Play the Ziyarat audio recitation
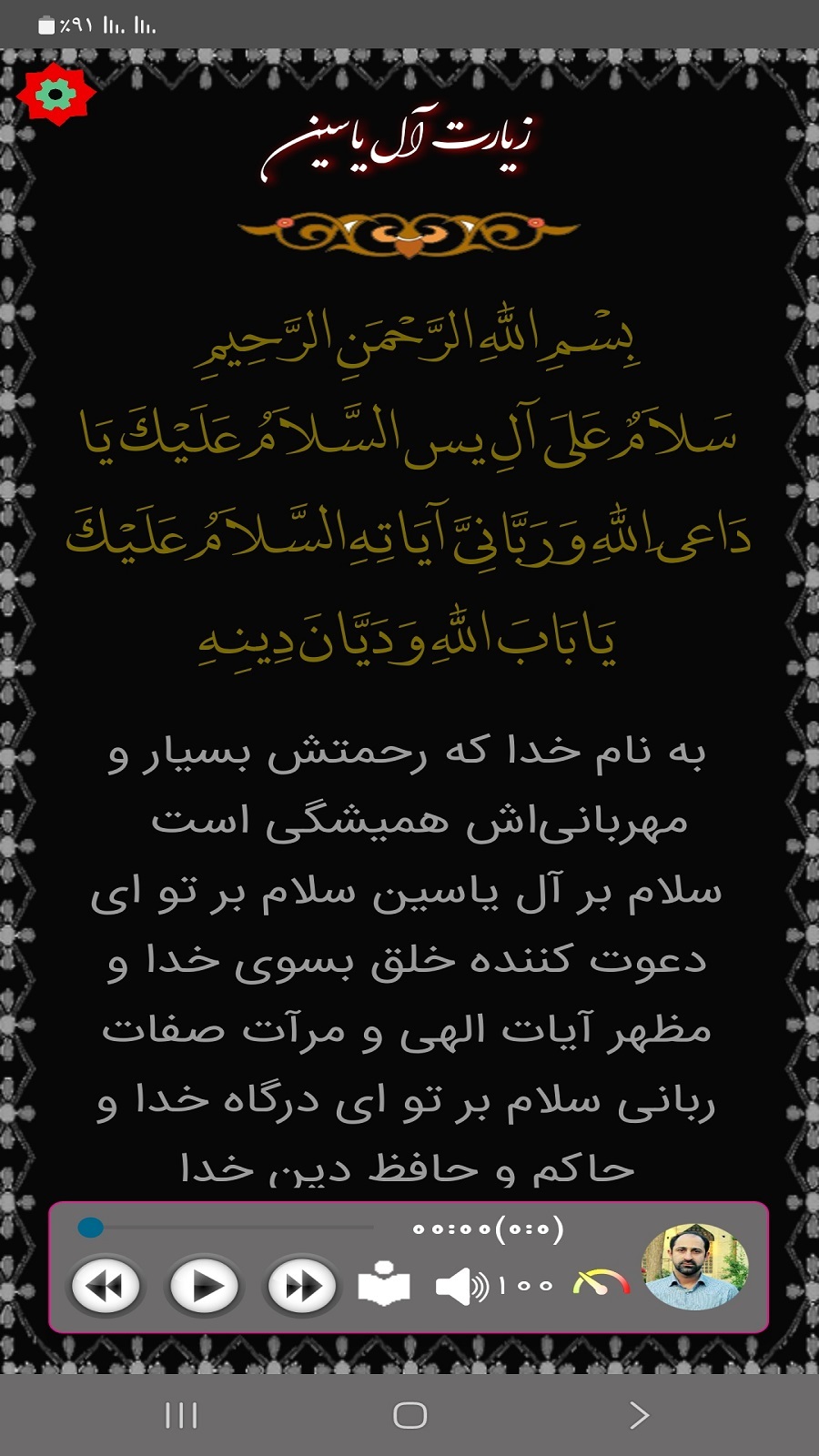 [x=205, y=1286]
